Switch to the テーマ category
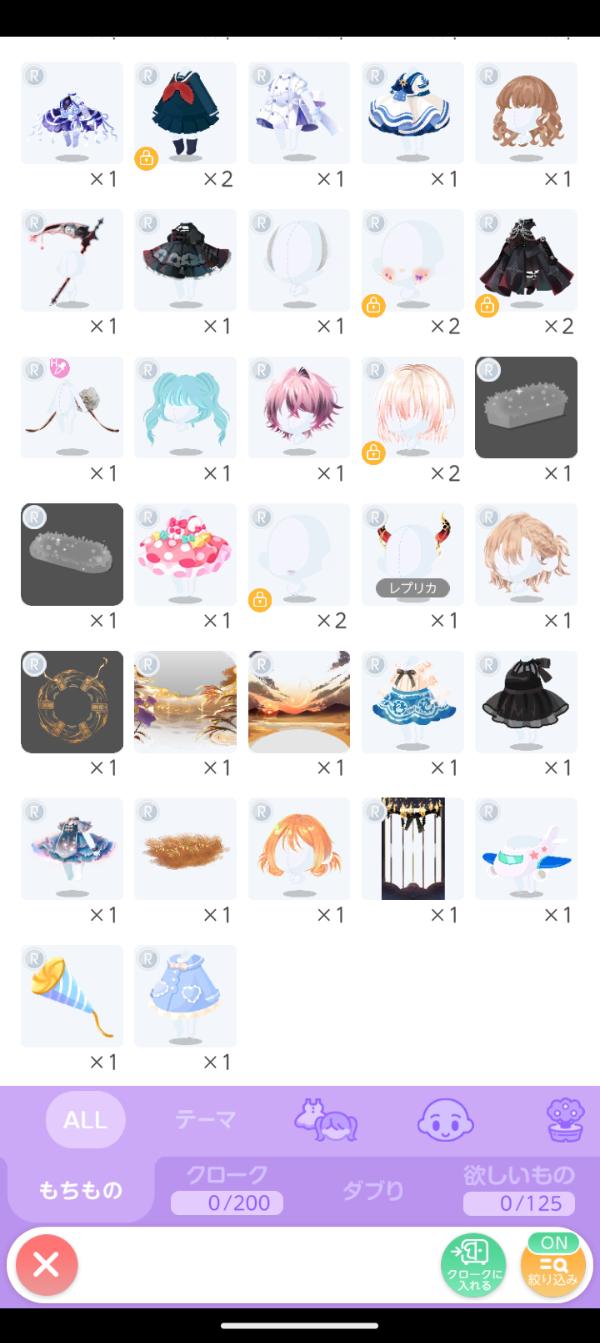 click(205, 1120)
